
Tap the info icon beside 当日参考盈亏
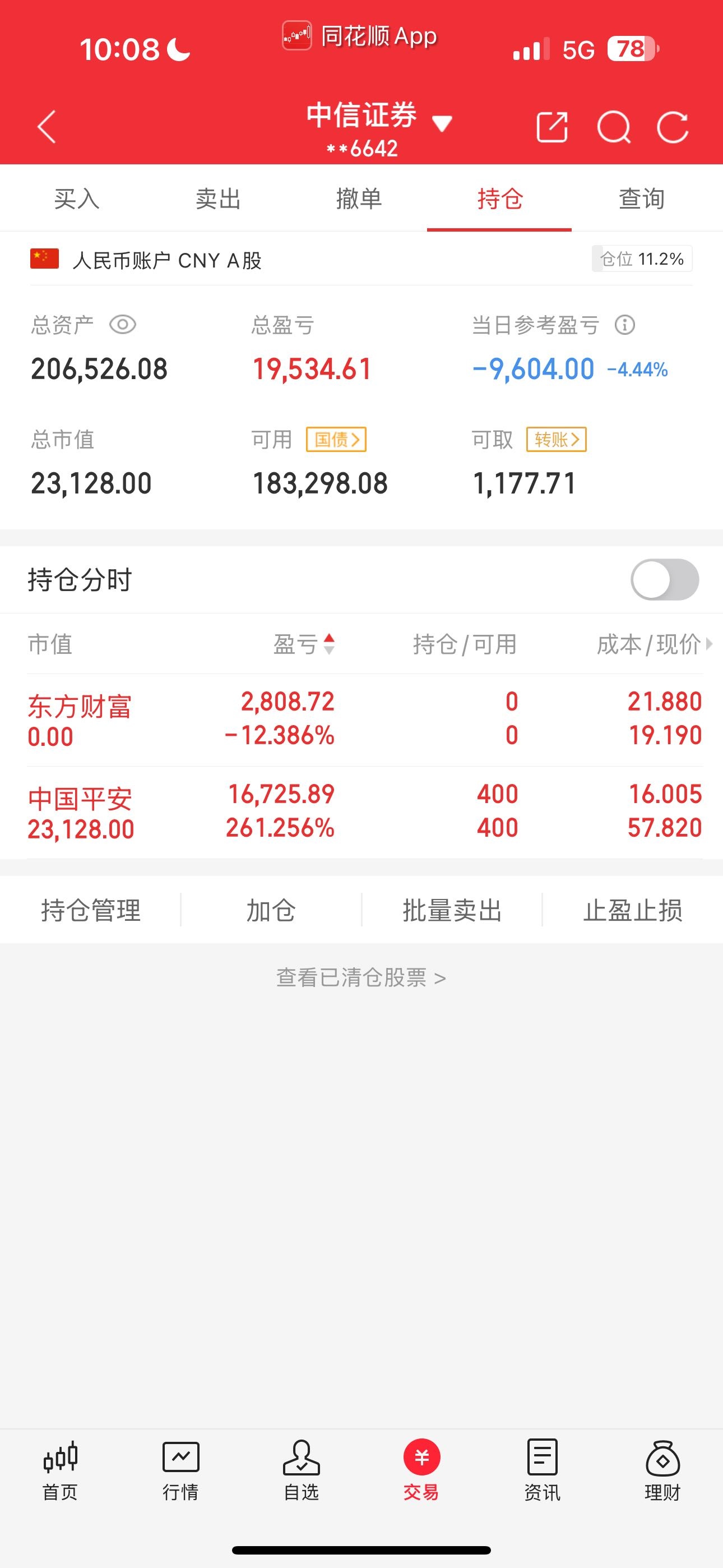click(624, 325)
